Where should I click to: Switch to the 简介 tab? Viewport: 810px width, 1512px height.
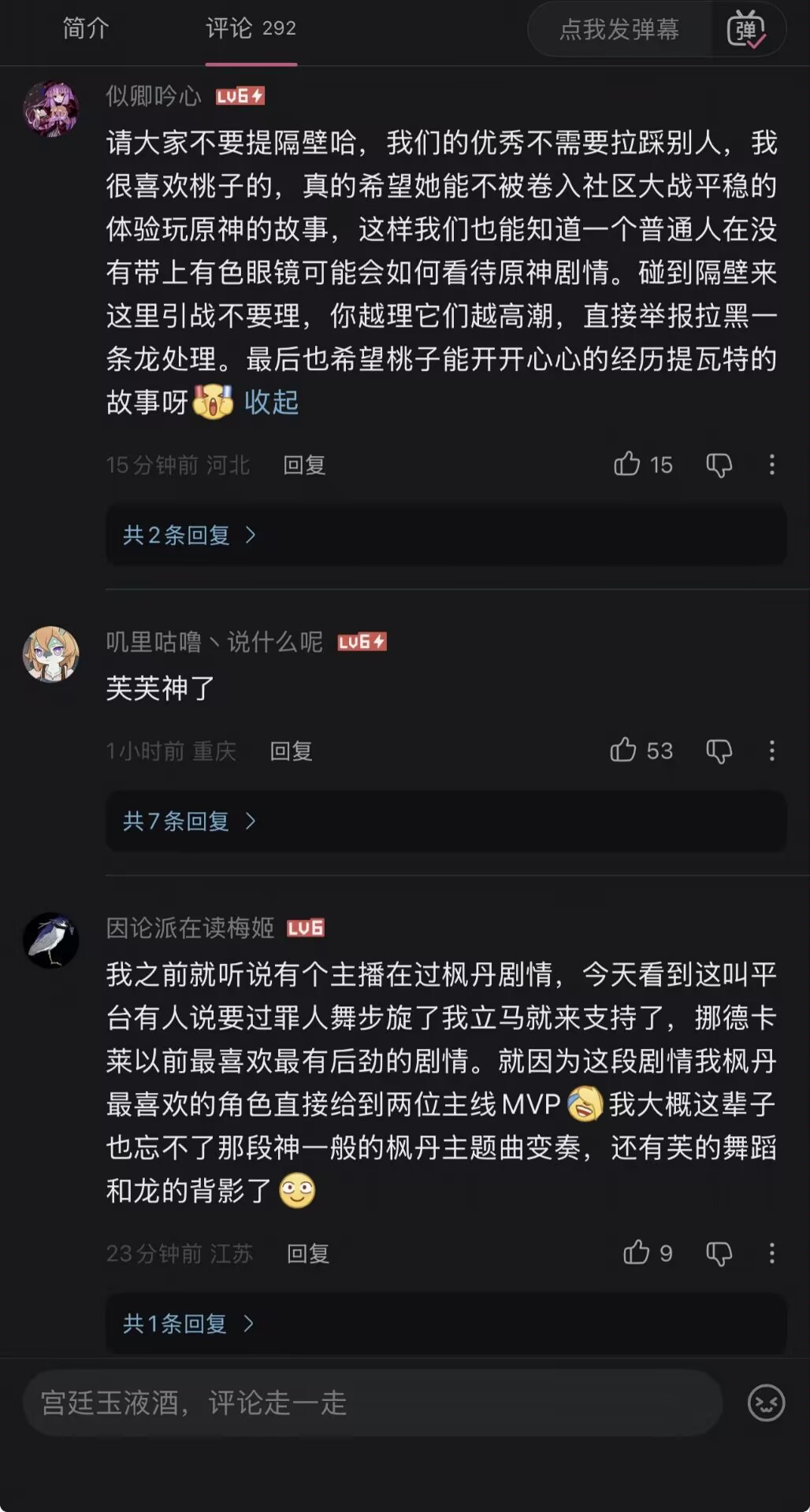coord(85,29)
